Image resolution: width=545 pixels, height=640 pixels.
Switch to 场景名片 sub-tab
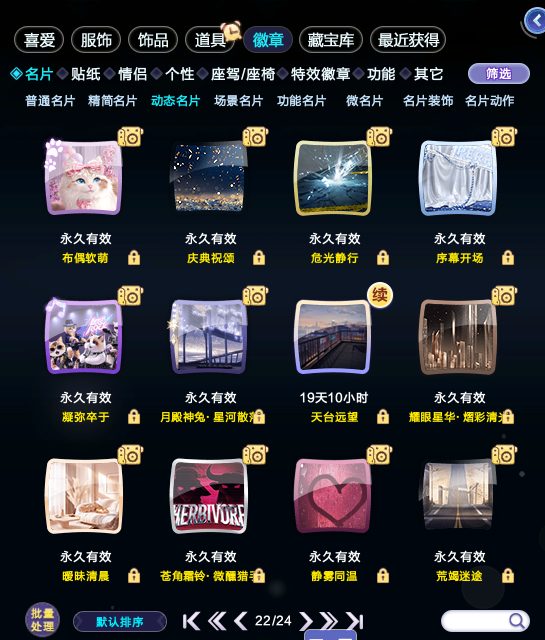point(238,101)
